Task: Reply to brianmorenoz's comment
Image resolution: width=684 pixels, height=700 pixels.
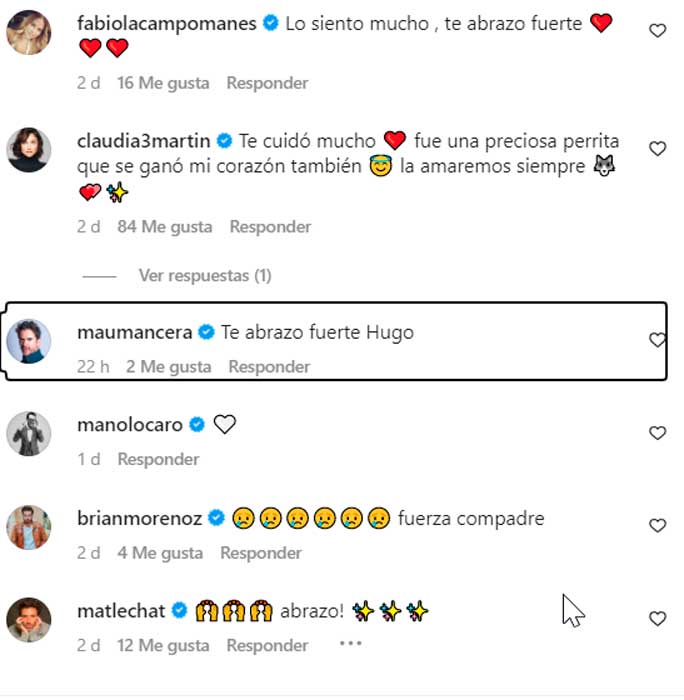Action: coord(261,553)
